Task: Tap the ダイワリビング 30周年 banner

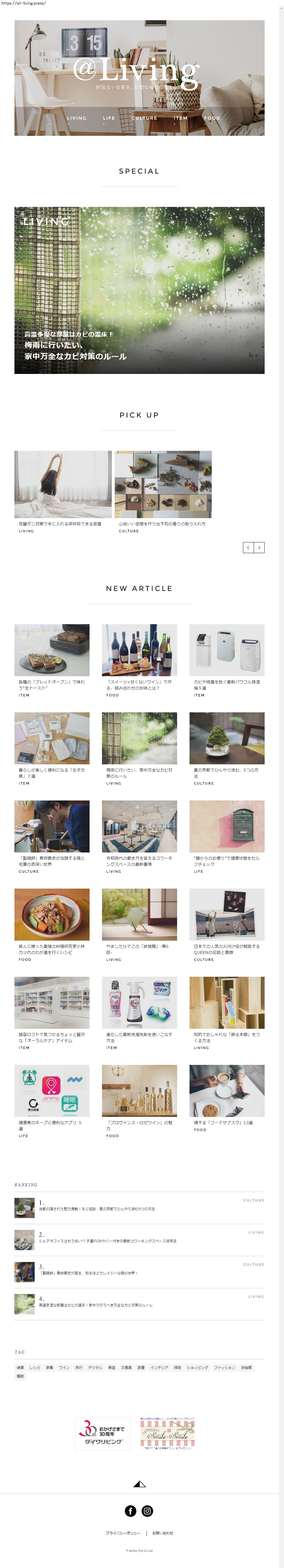Action: click(103, 1434)
